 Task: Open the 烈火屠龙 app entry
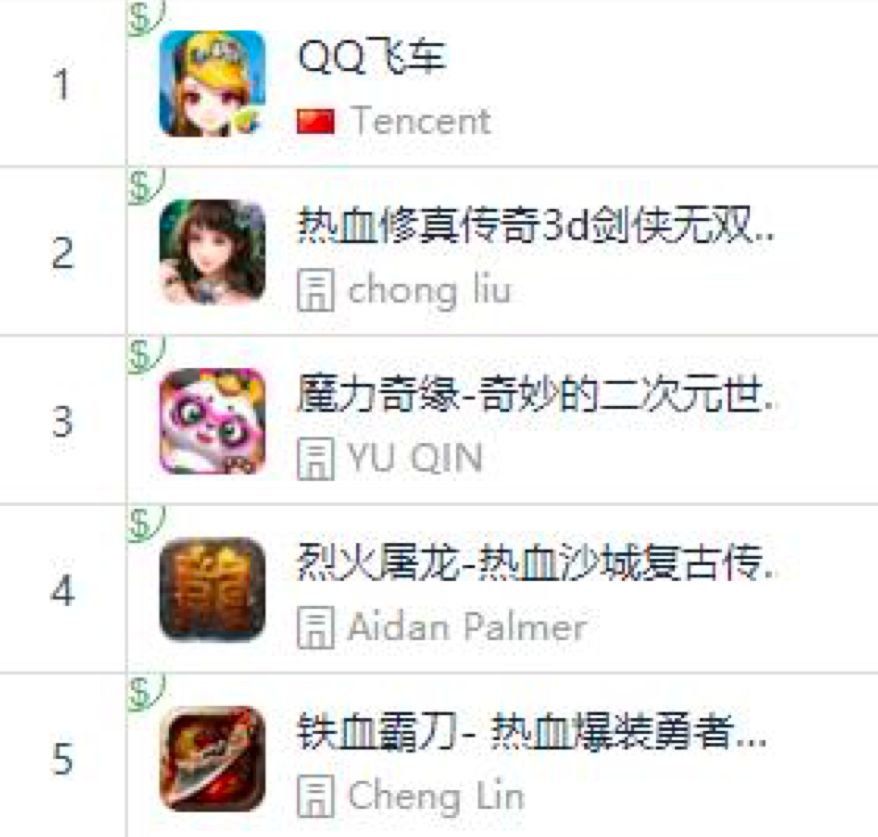536,565
